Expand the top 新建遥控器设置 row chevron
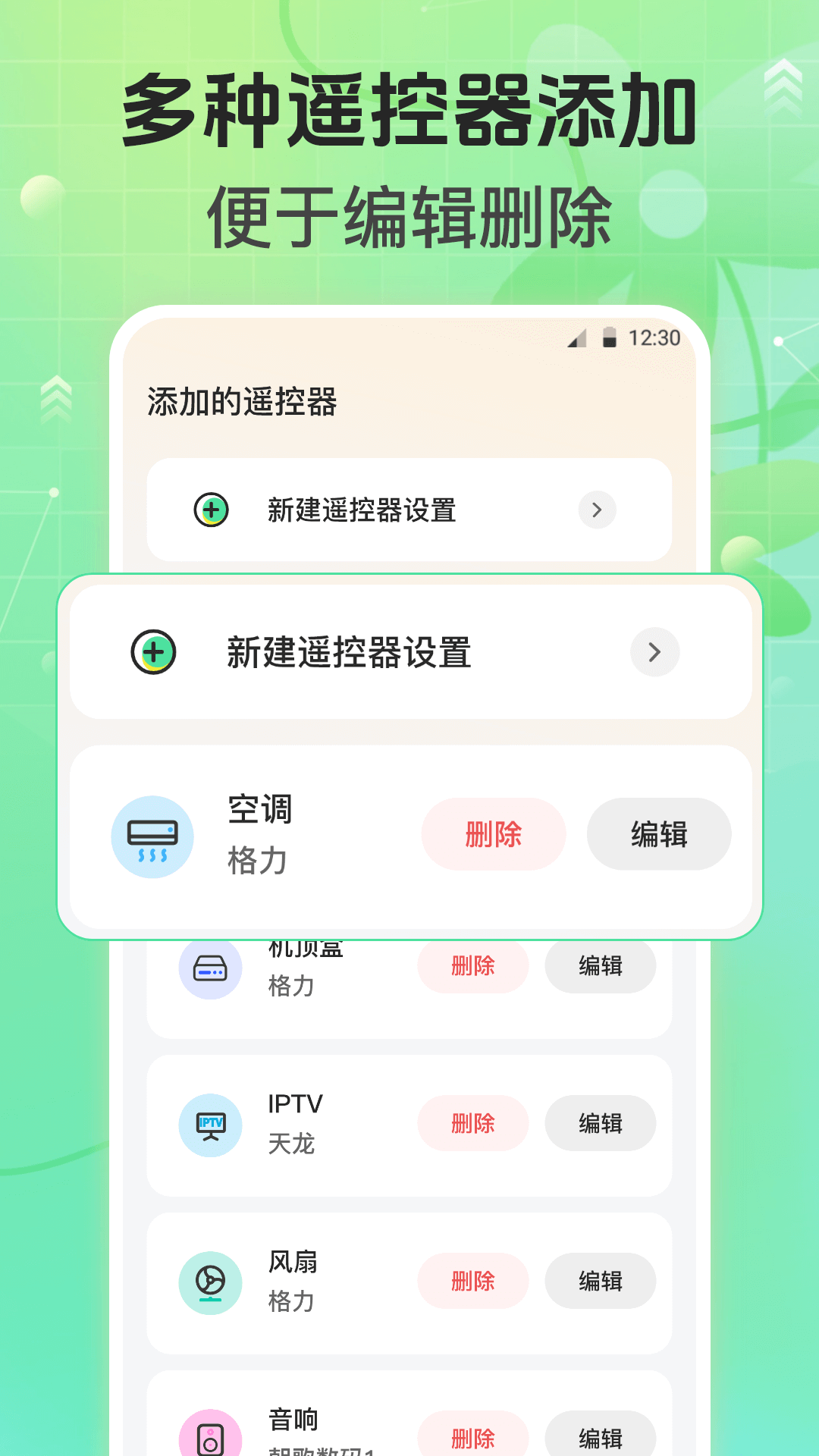 [x=597, y=510]
